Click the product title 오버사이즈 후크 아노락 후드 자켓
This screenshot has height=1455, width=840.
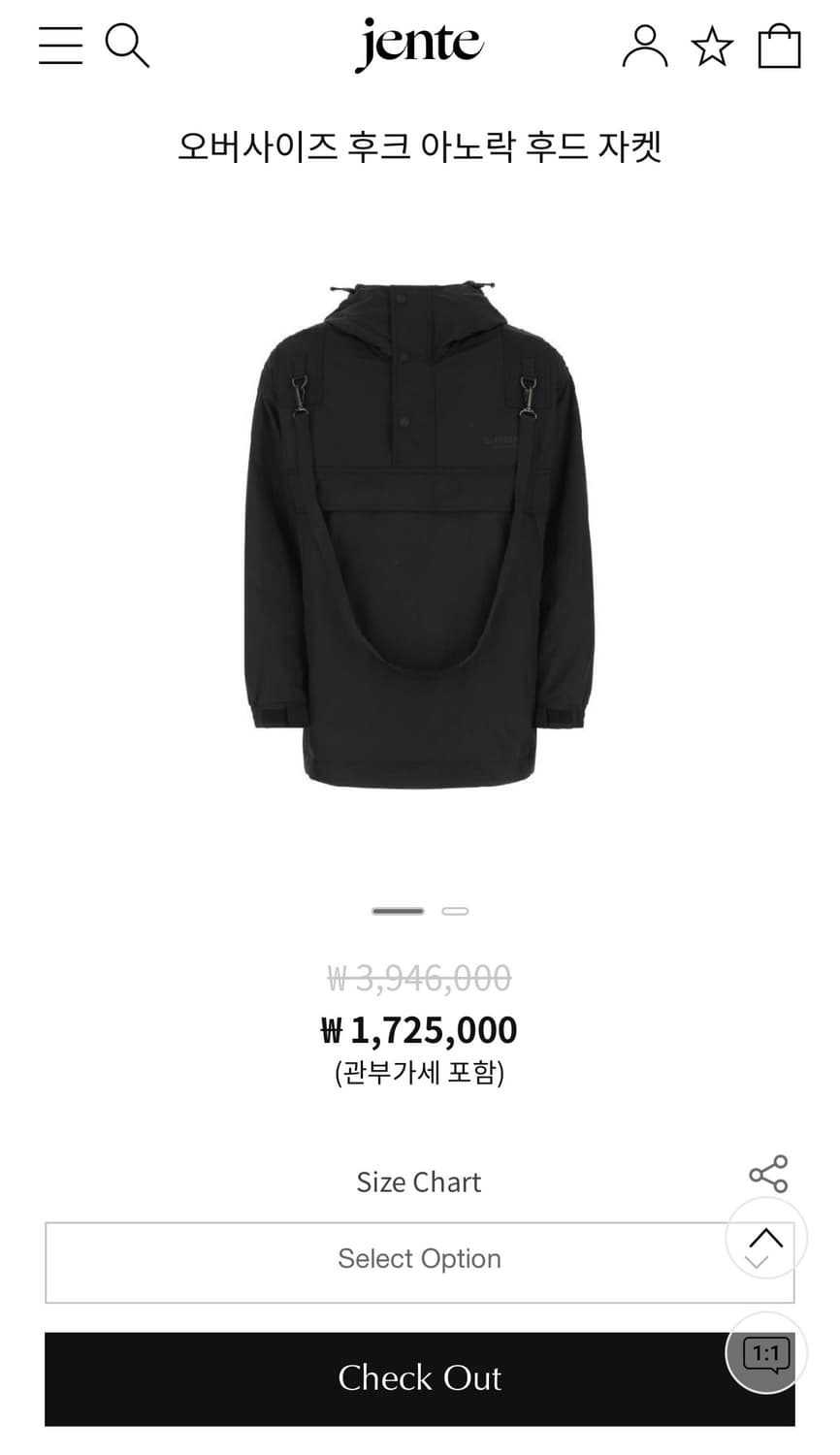pos(419,144)
